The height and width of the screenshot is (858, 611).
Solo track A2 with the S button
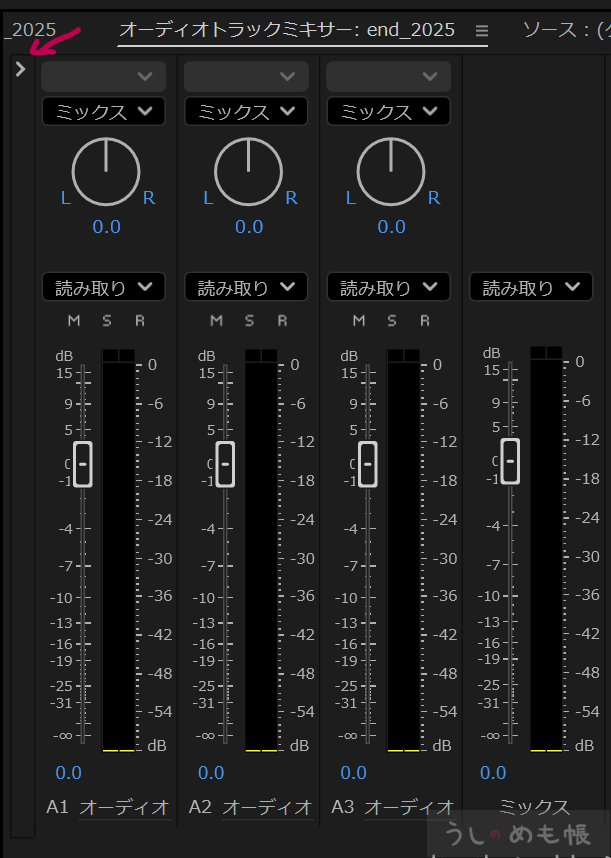pyautogui.click(x=249, y=321)
